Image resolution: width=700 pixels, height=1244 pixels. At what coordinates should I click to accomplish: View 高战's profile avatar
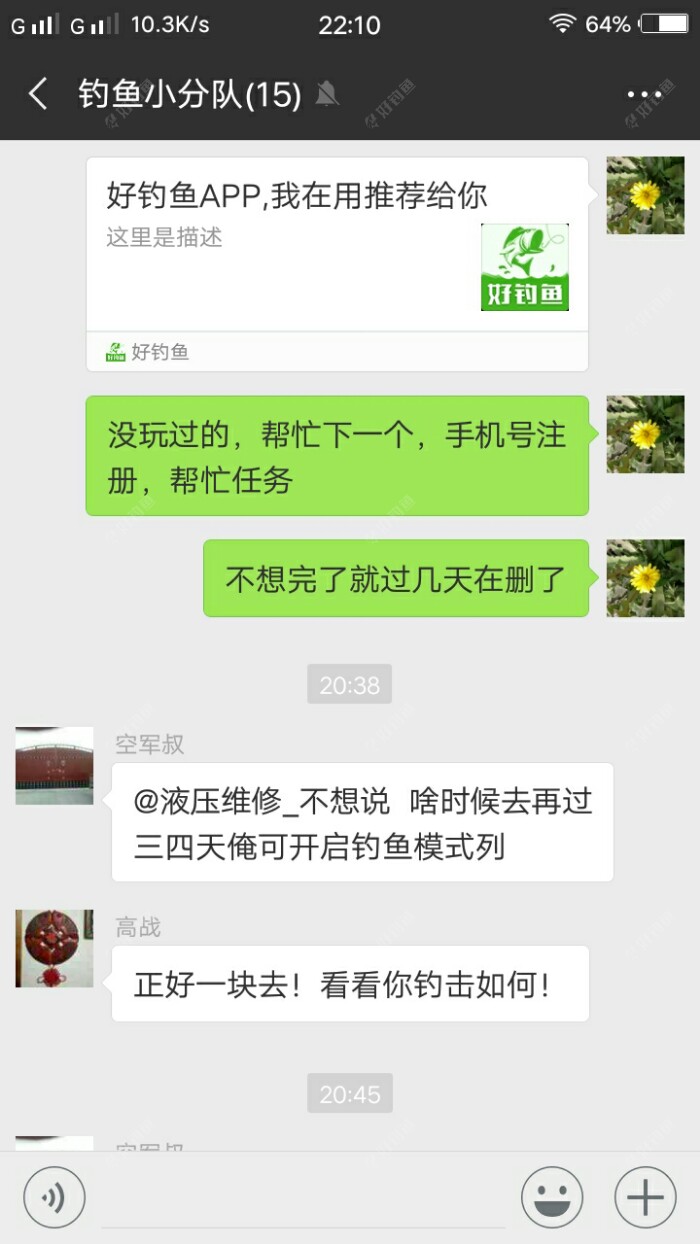(x=54, y=948)
